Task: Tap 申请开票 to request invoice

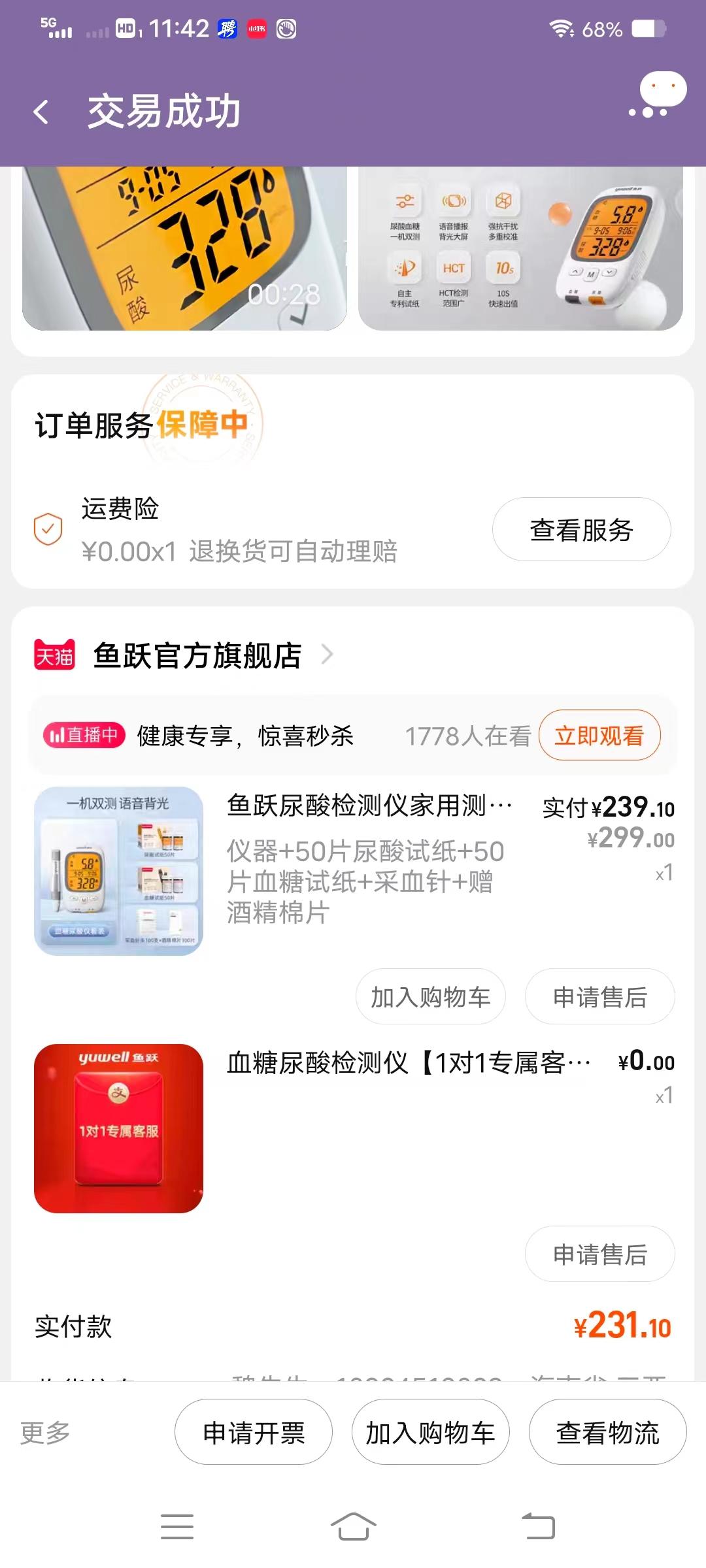Action: [254, 1433]
